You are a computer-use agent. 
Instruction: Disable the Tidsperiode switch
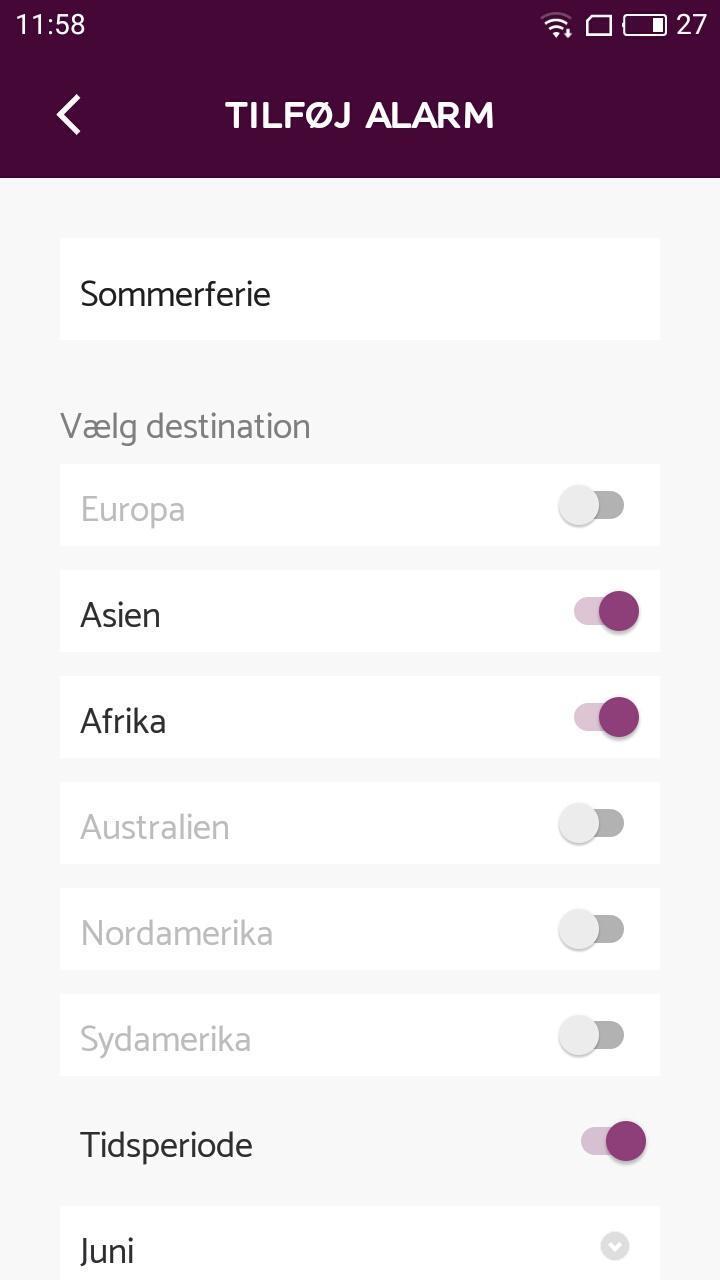point(612,1140)
